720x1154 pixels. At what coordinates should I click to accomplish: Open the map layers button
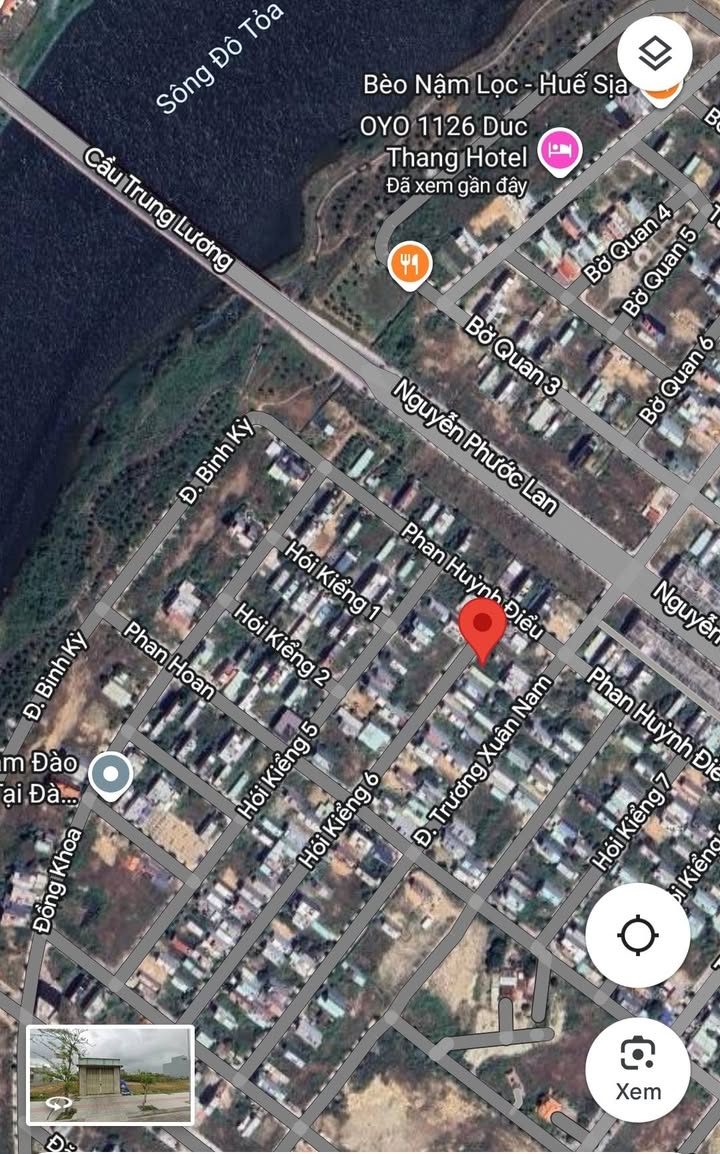point(654,53)
